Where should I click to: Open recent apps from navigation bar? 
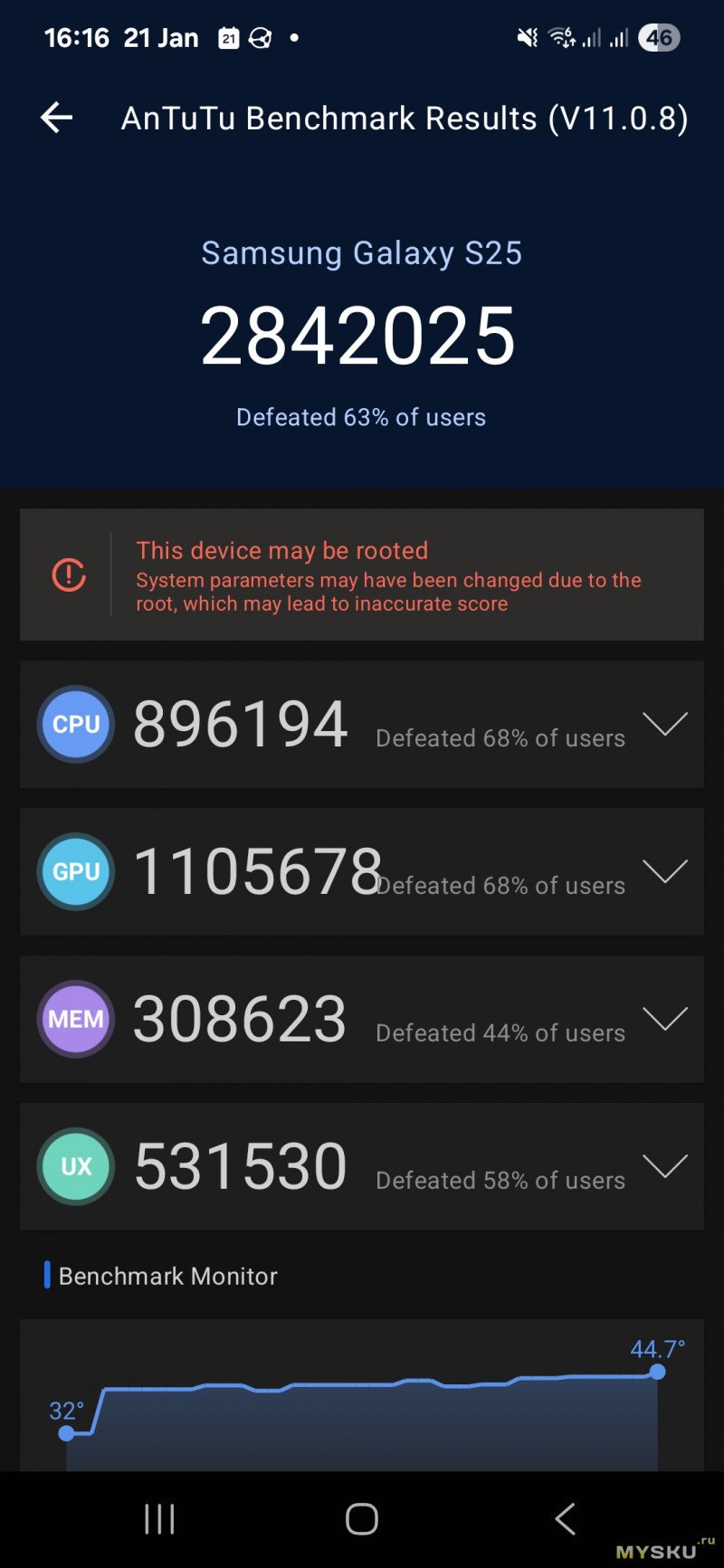pos(159,1519)
